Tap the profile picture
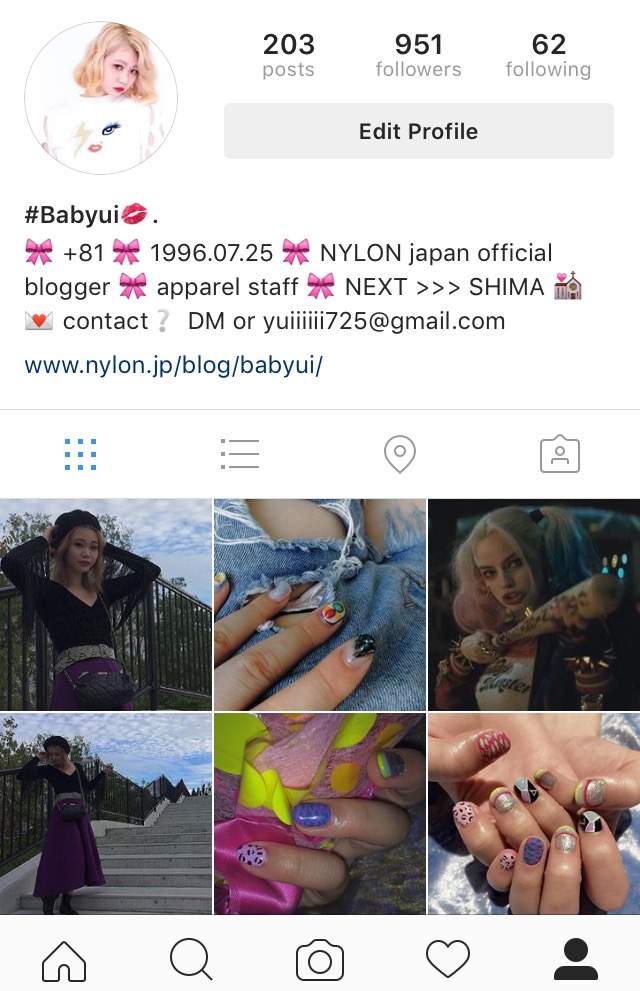Screen dimensions: 640x991 click(x=101, y=98)
